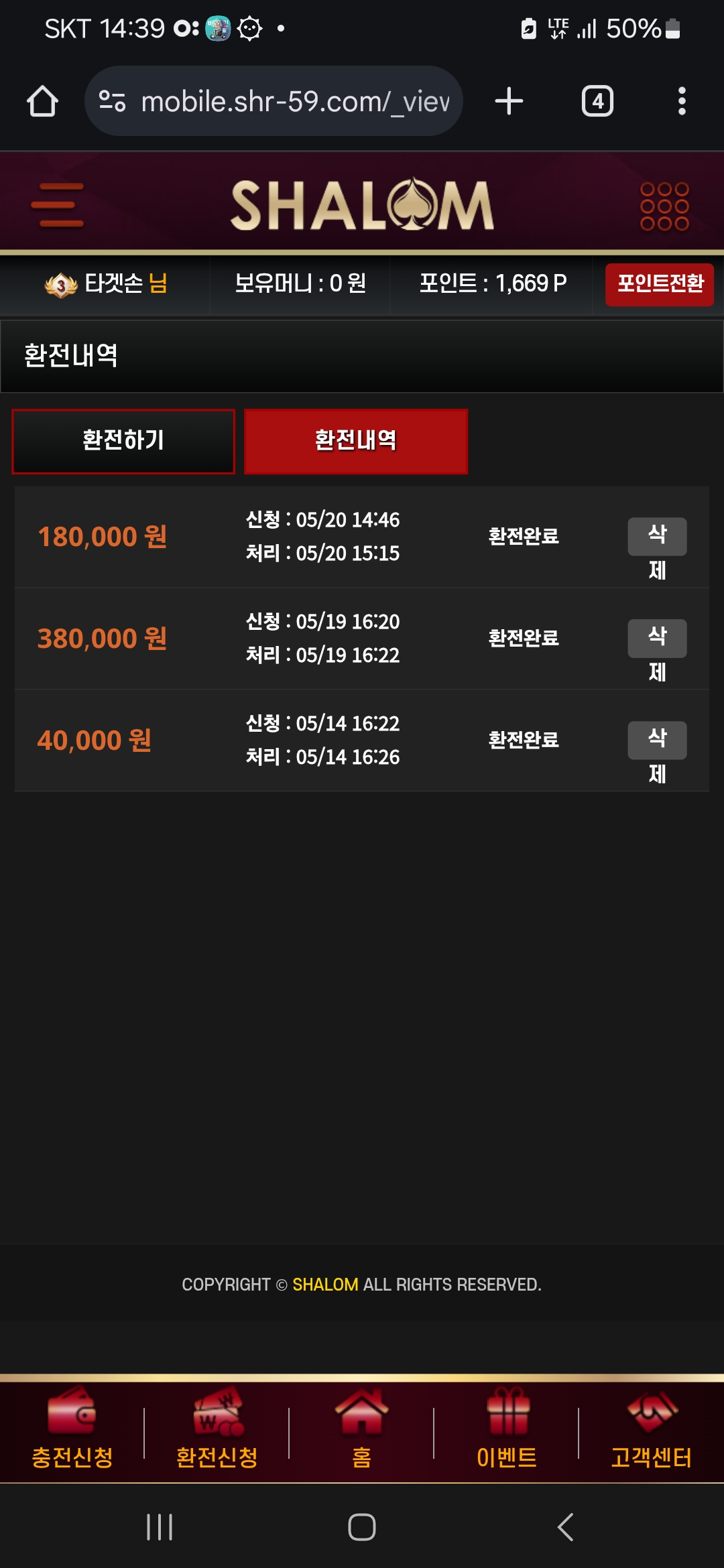View the 4 open browser tabs
The image size is (724, 1568).
point(597,102)
